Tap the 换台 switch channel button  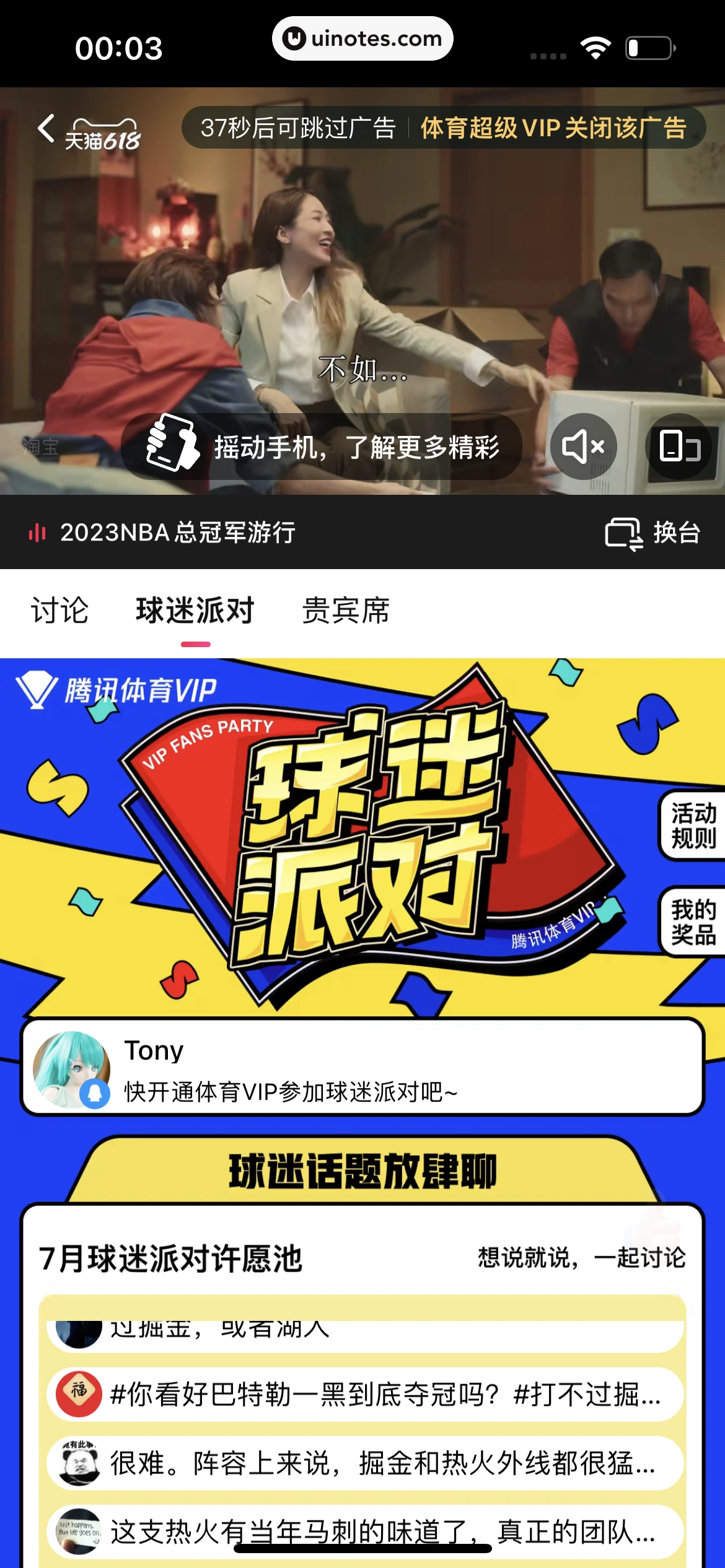[x=652, y=533]
